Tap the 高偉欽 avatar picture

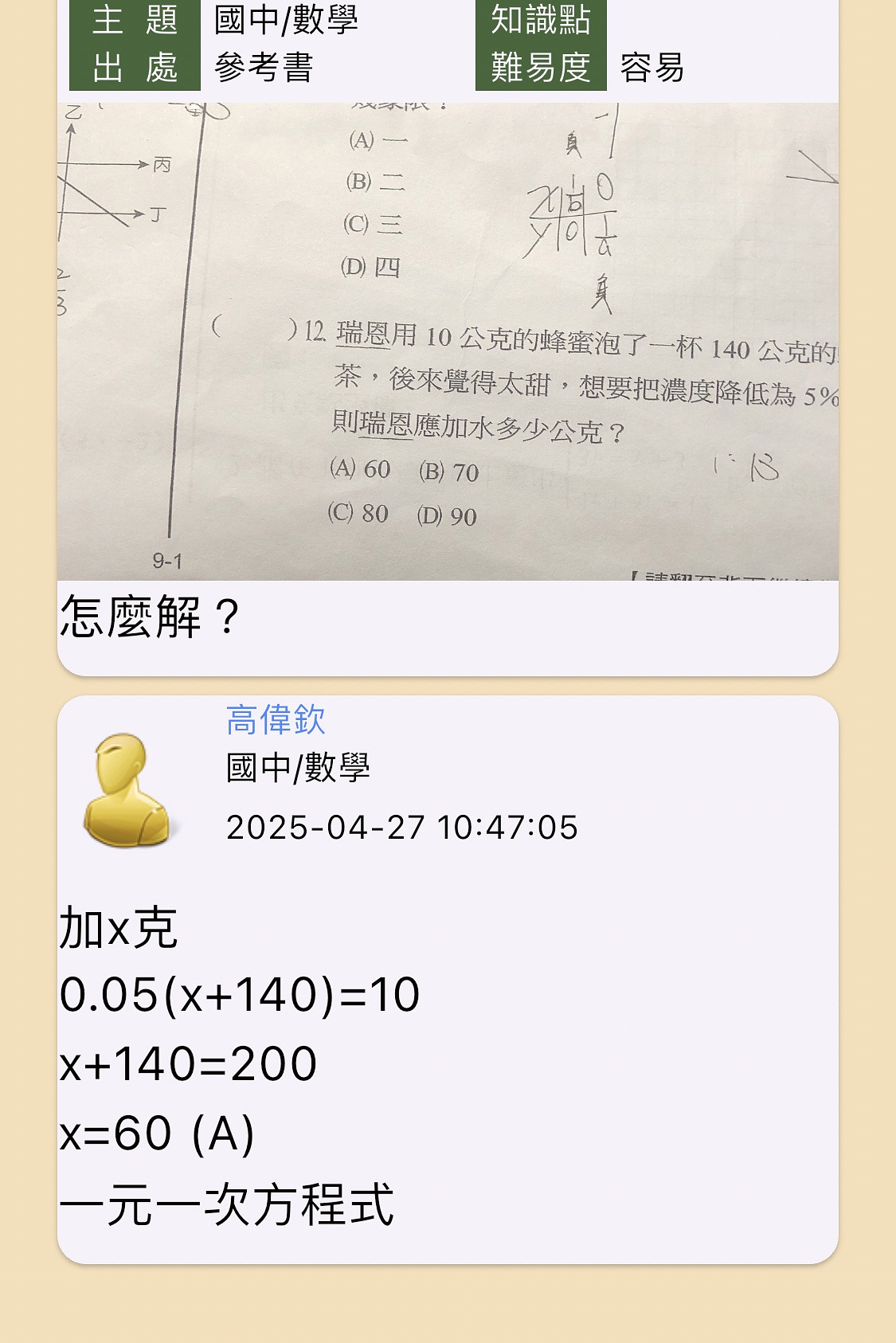point(127,790)
